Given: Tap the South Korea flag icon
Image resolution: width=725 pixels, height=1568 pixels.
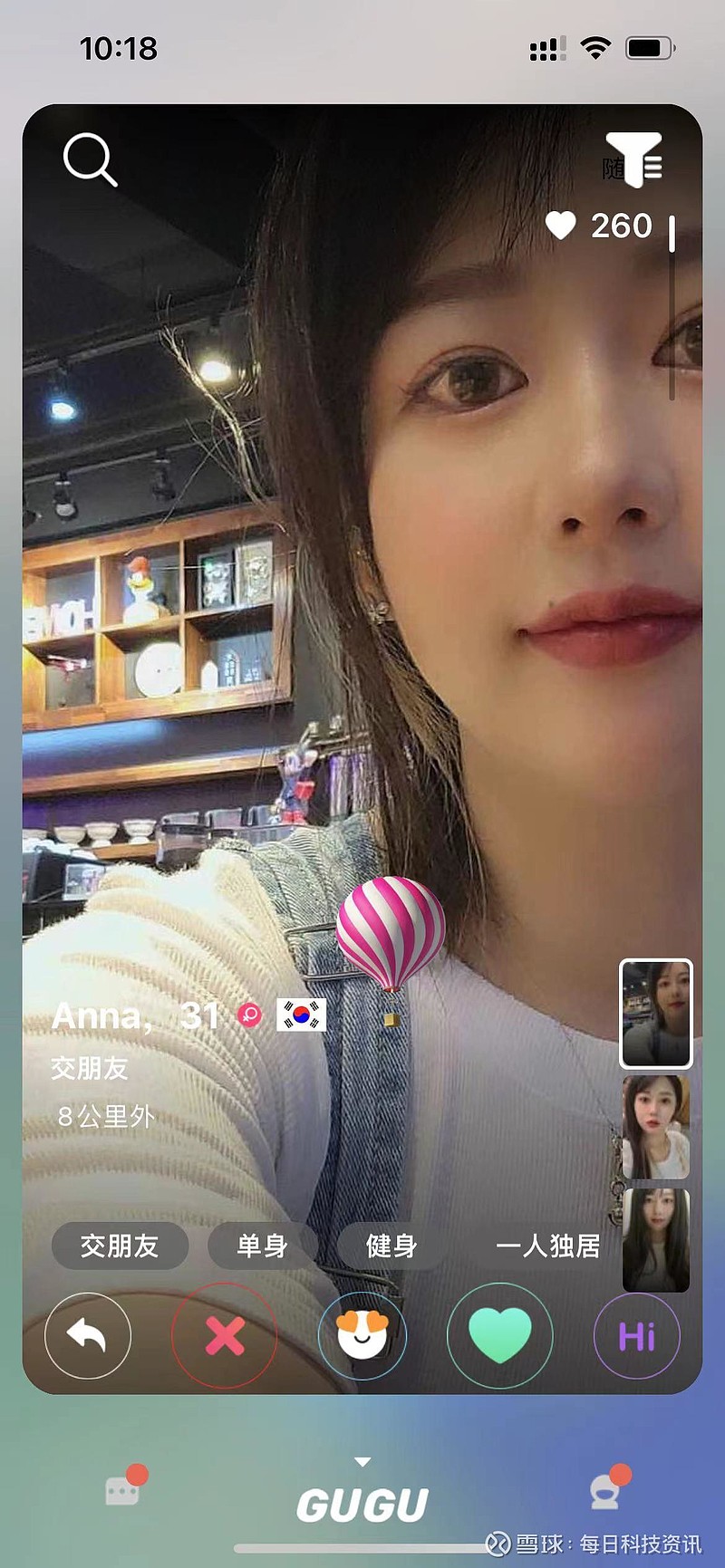Looking at the screenshot, I should click(x=301, y=1015).
